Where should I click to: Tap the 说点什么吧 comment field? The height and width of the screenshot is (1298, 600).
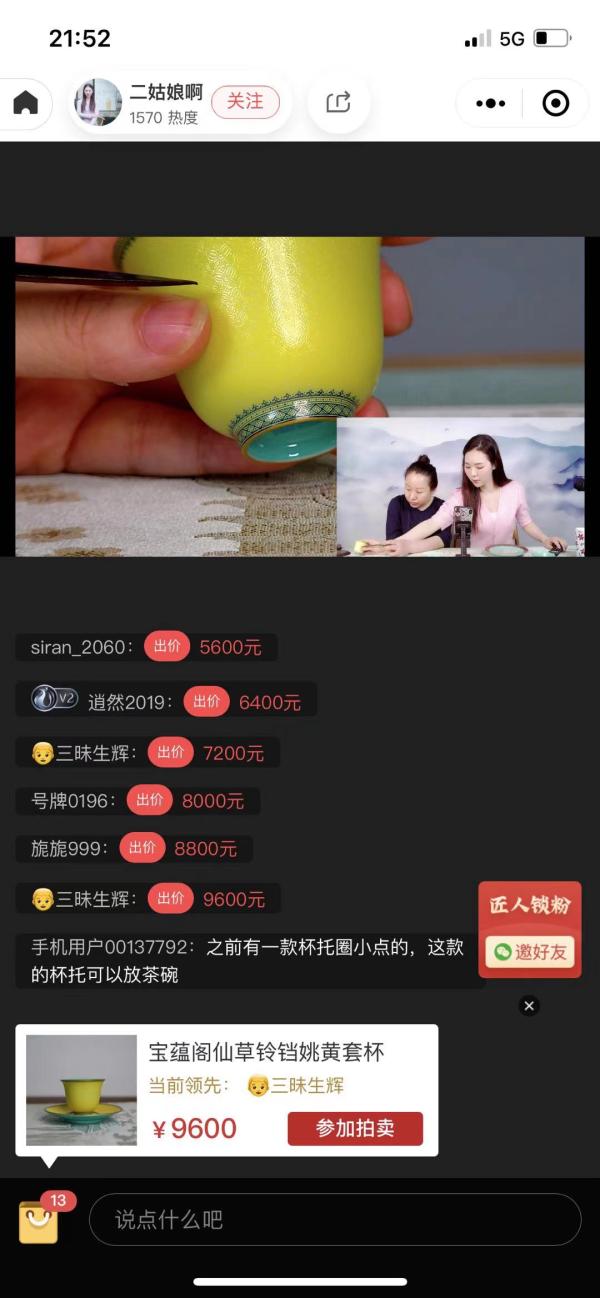335,1220
